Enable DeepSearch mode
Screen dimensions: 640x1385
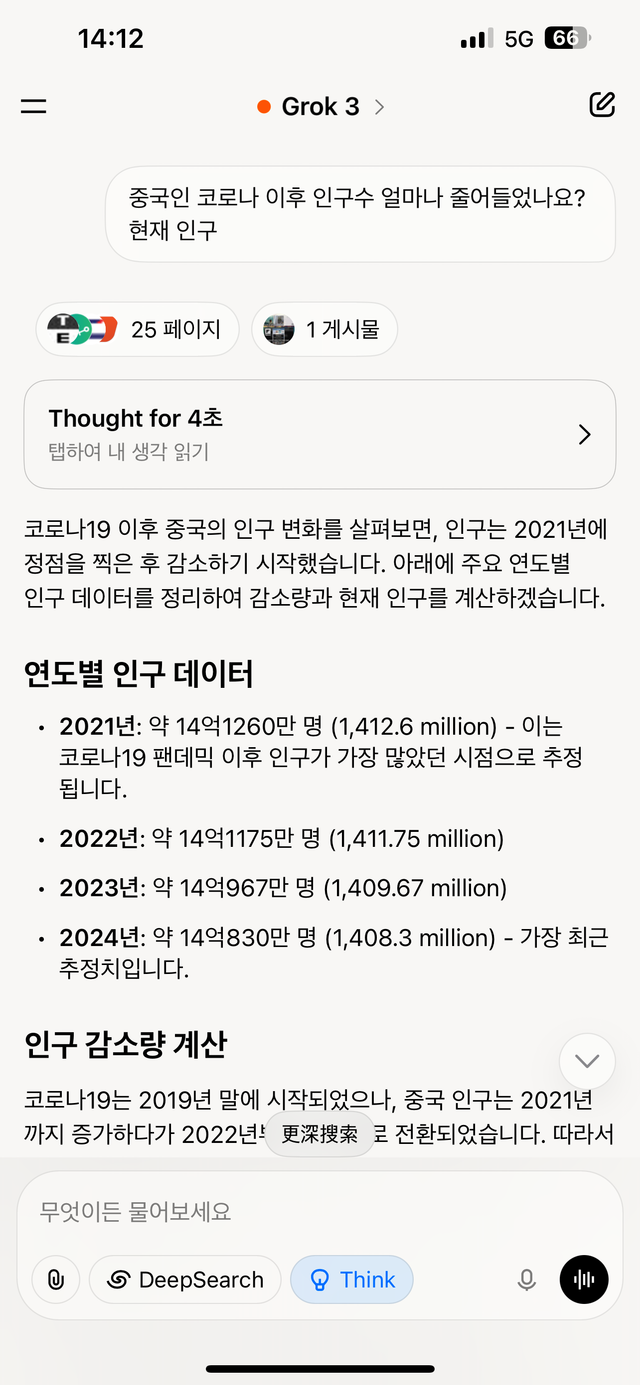pos(185,1280)
